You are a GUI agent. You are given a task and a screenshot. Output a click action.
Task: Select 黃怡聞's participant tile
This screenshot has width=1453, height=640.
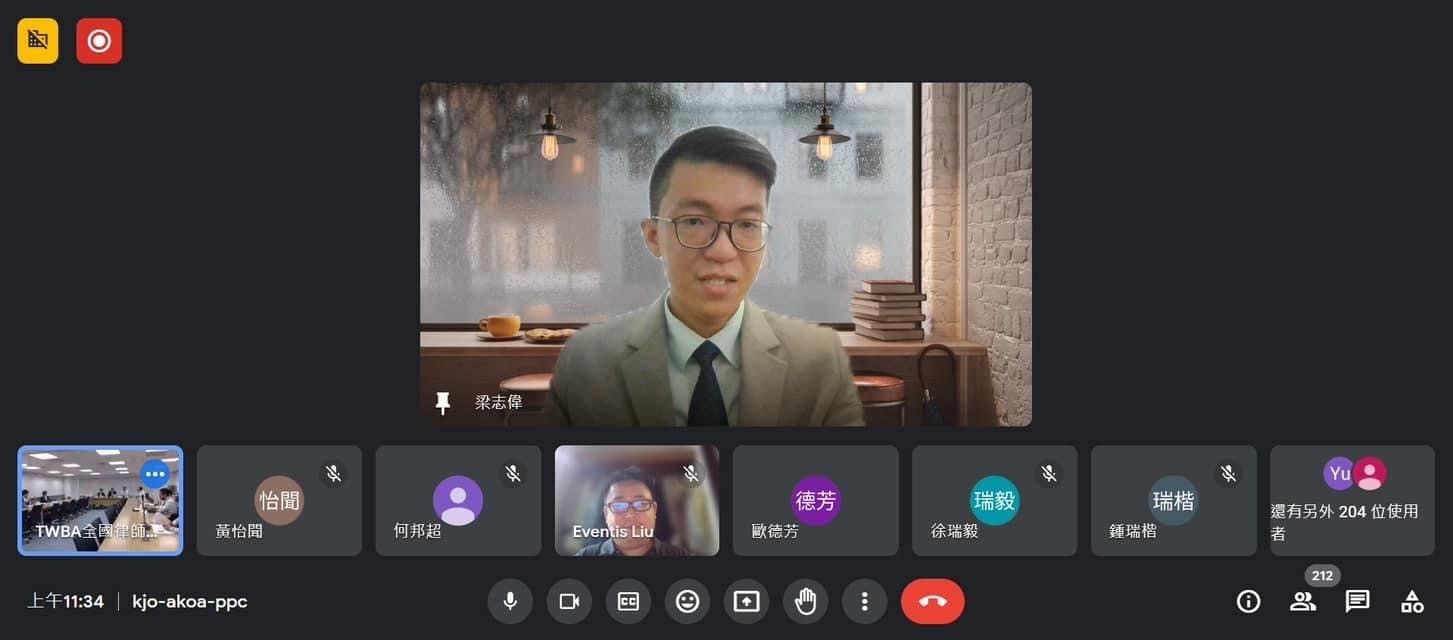[279, 501]
